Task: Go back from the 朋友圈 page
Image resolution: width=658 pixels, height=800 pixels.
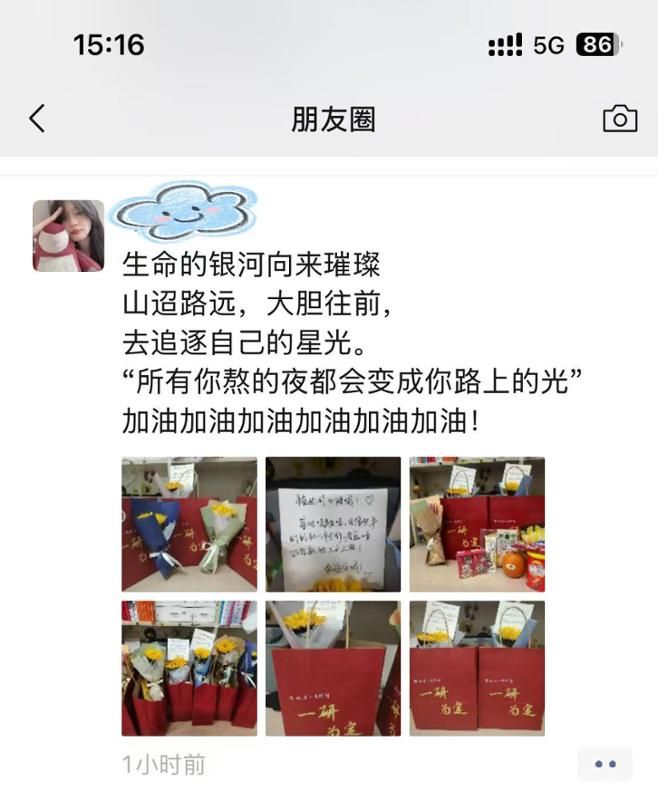Action: 37,119
